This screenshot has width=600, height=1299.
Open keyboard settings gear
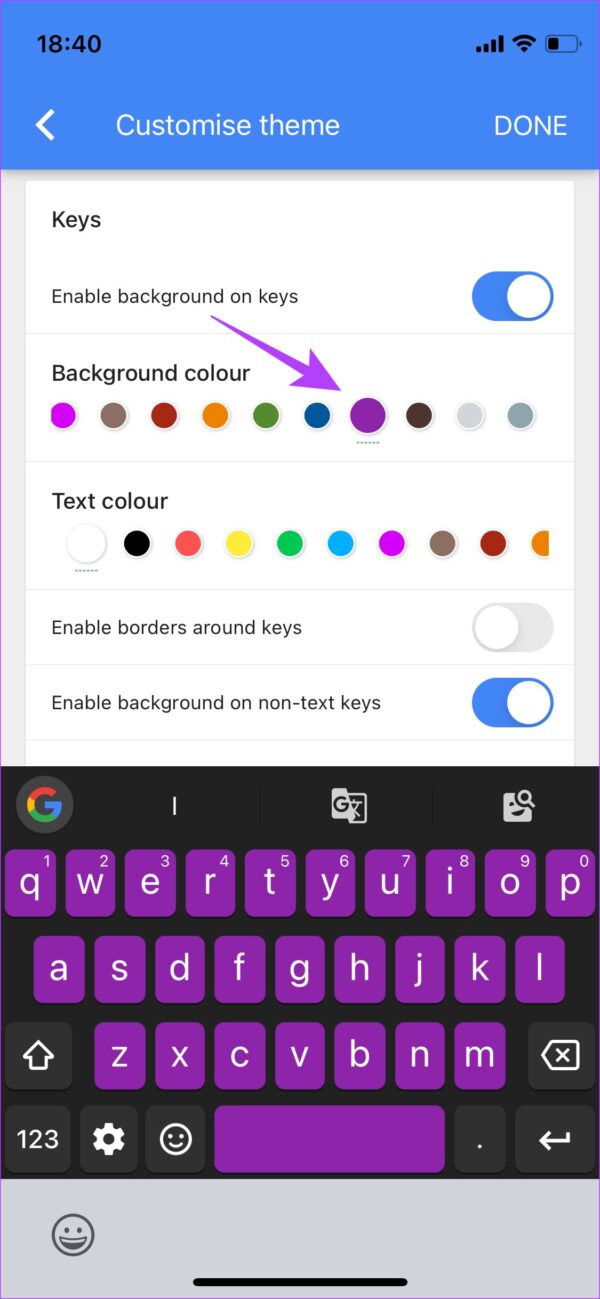108,1139
